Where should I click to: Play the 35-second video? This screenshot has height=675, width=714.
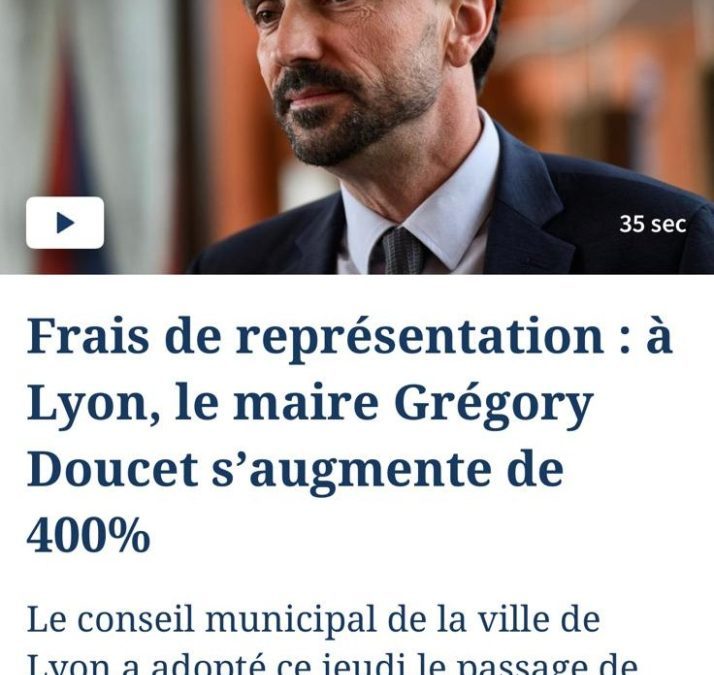point(65,223)
